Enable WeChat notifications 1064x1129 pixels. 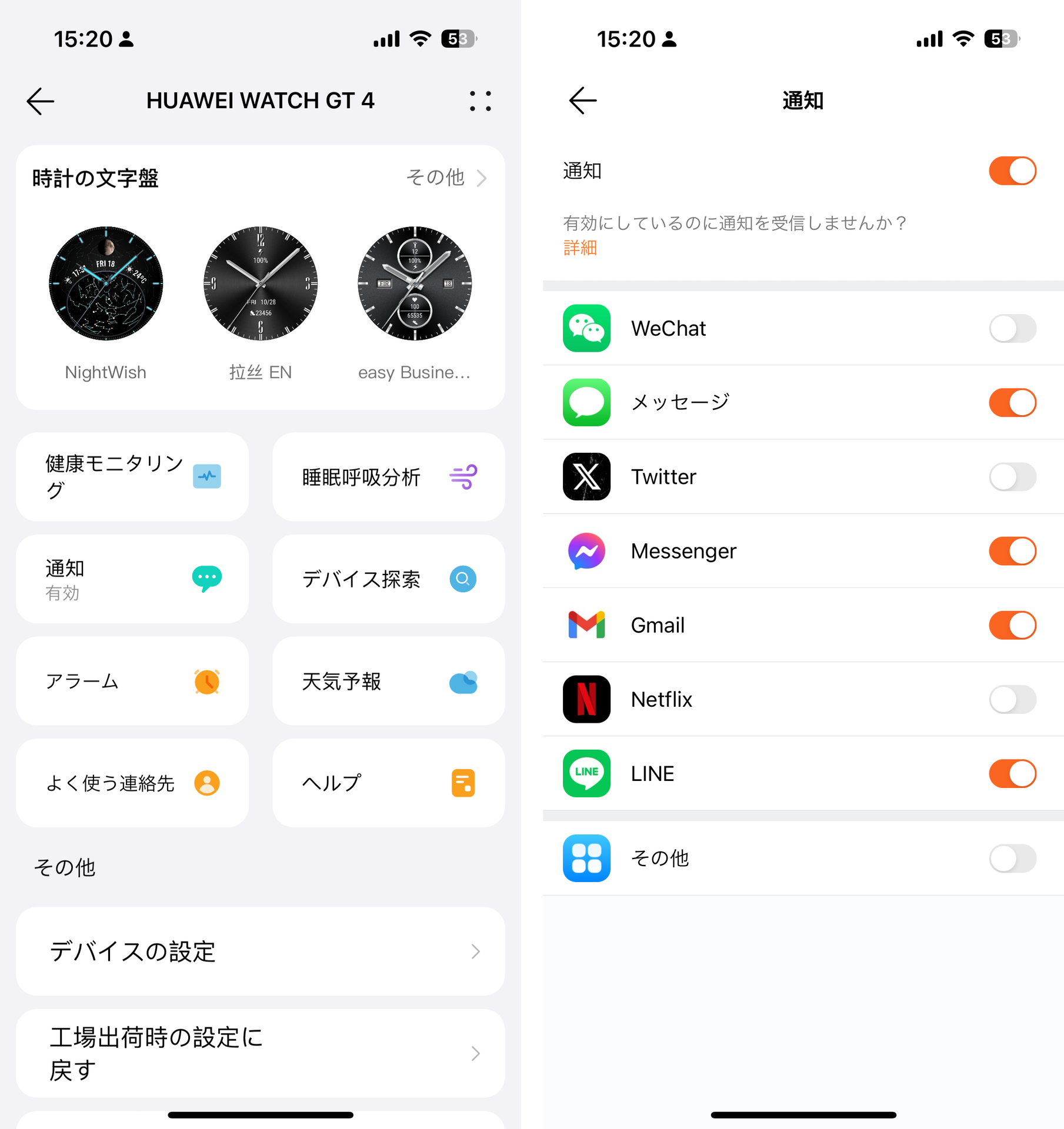tap(1012, 329)
